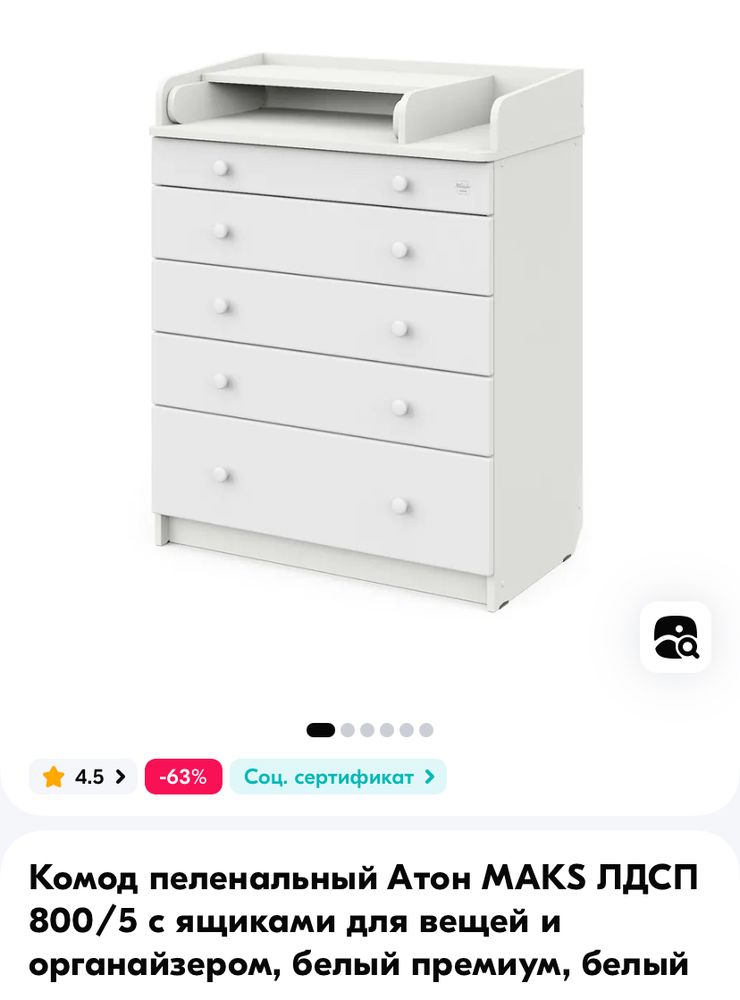Click the Соц. сертификат badge
The height and width of the screenshot is (1000, 740).
pos(330,776)
